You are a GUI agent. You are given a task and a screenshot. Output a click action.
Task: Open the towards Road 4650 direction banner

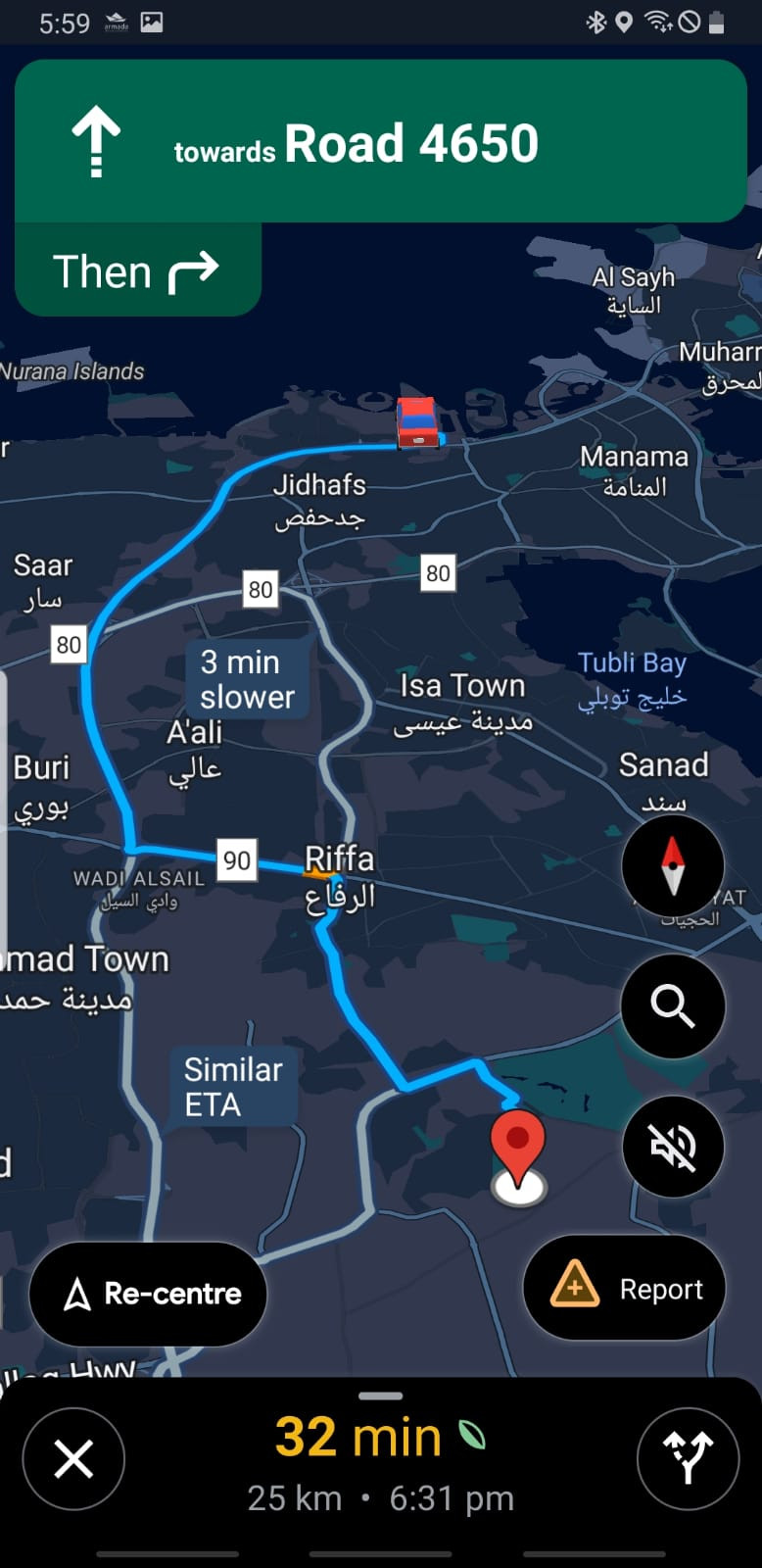[x=381, y=142]
